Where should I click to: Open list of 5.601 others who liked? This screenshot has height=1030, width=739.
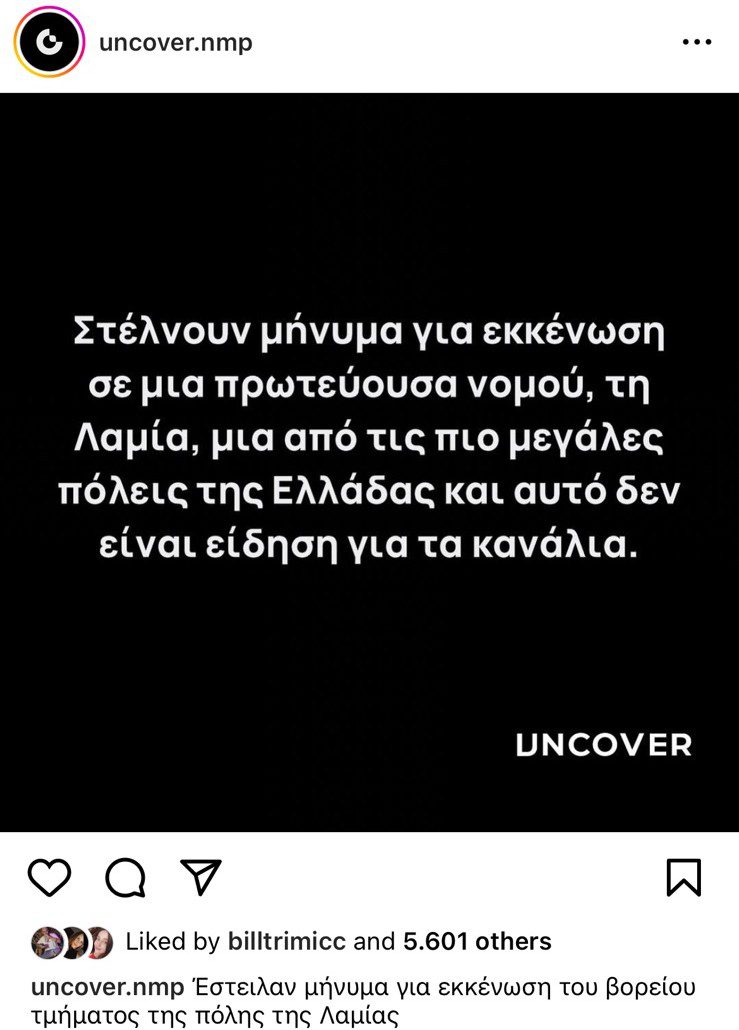pyautogui.click(x=477, y=941)
